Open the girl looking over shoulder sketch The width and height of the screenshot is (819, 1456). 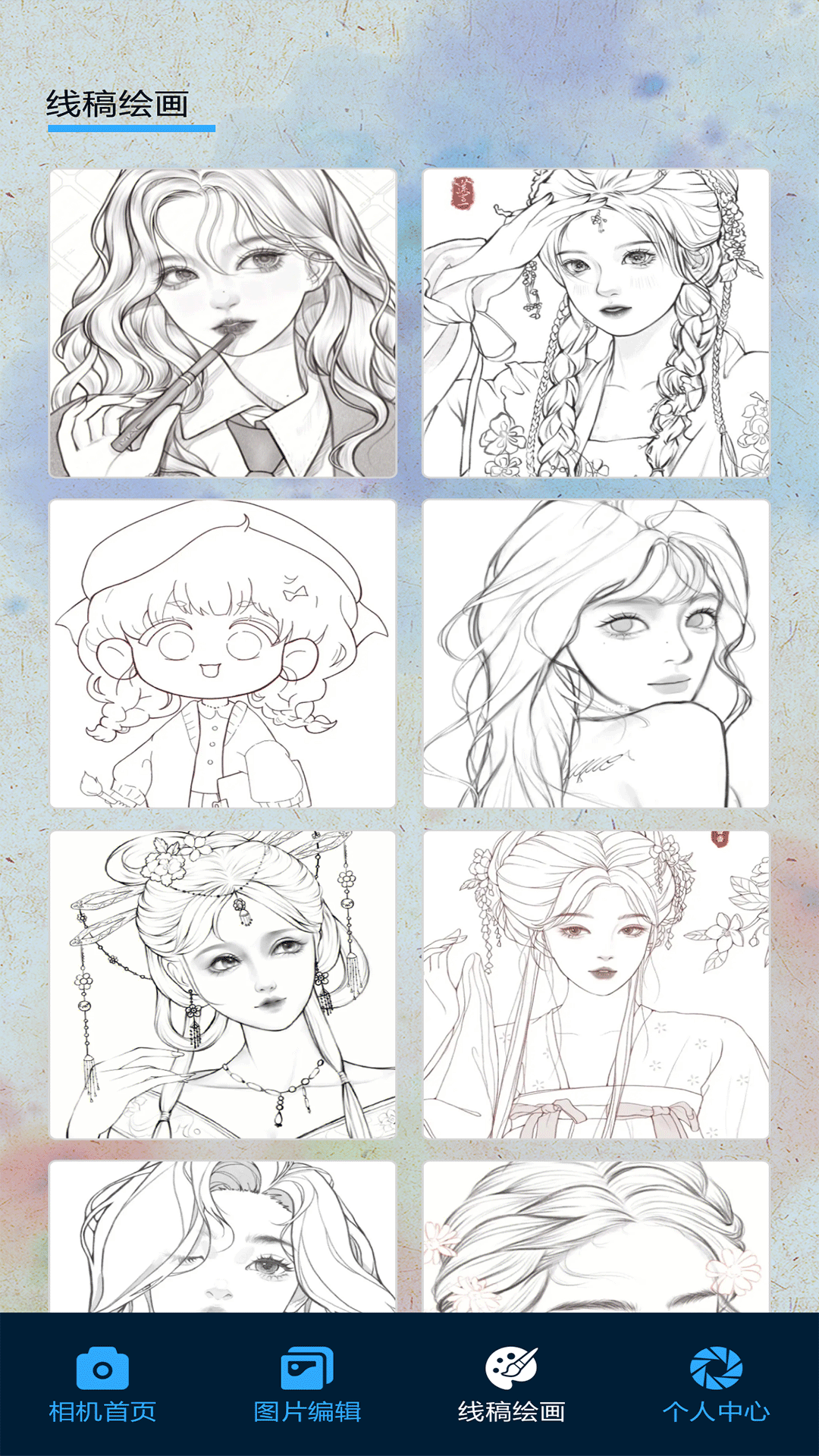[x=596, y=654]
